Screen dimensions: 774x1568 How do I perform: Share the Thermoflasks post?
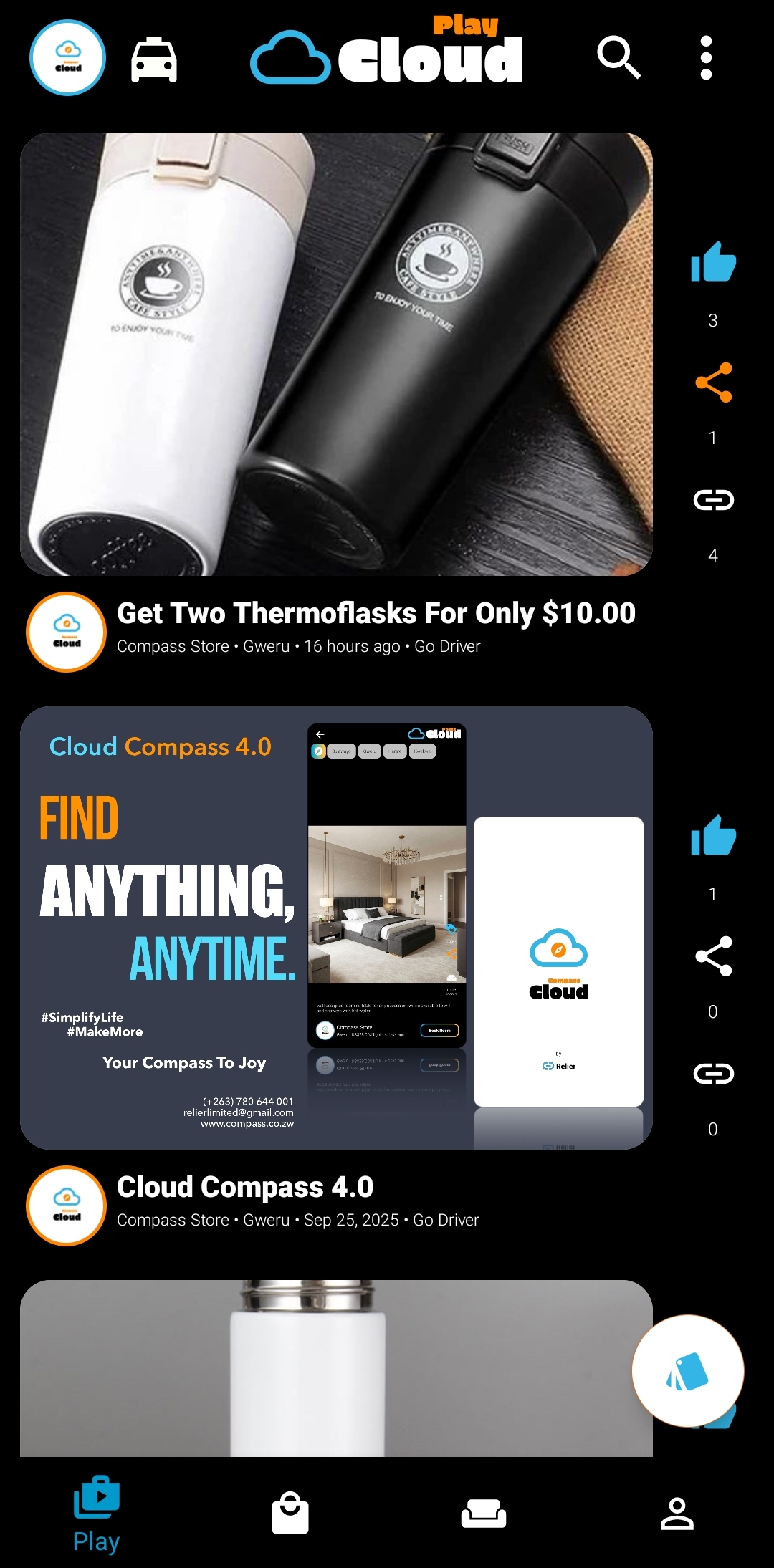point(713,382)
